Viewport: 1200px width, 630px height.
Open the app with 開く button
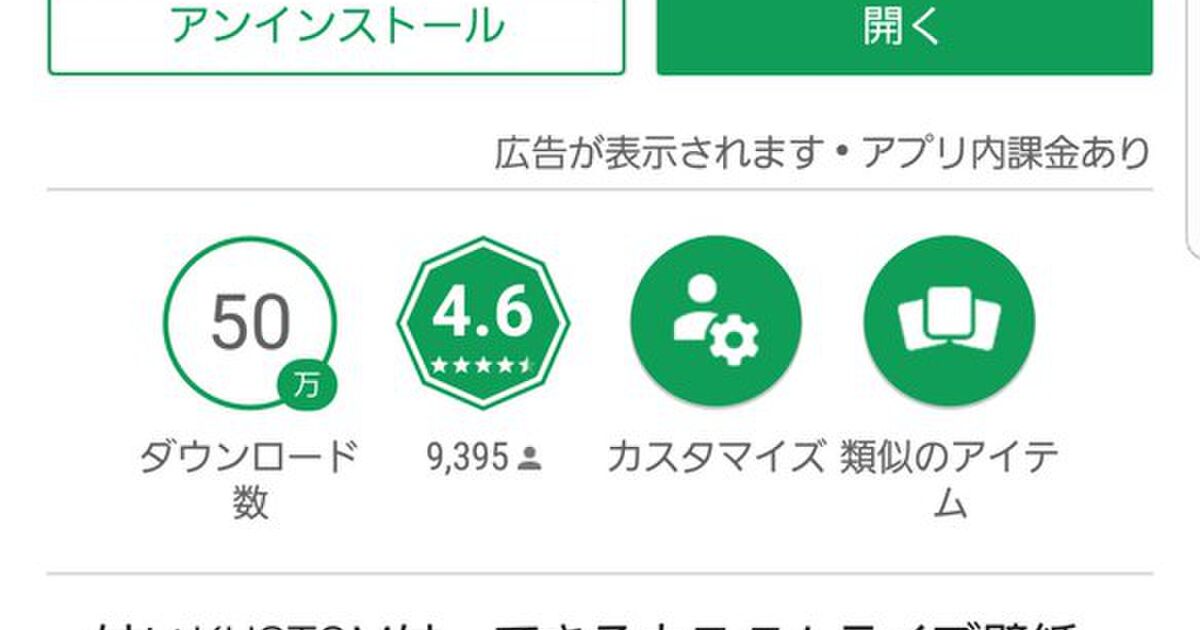pyautogui.click(x=904, y=30)
